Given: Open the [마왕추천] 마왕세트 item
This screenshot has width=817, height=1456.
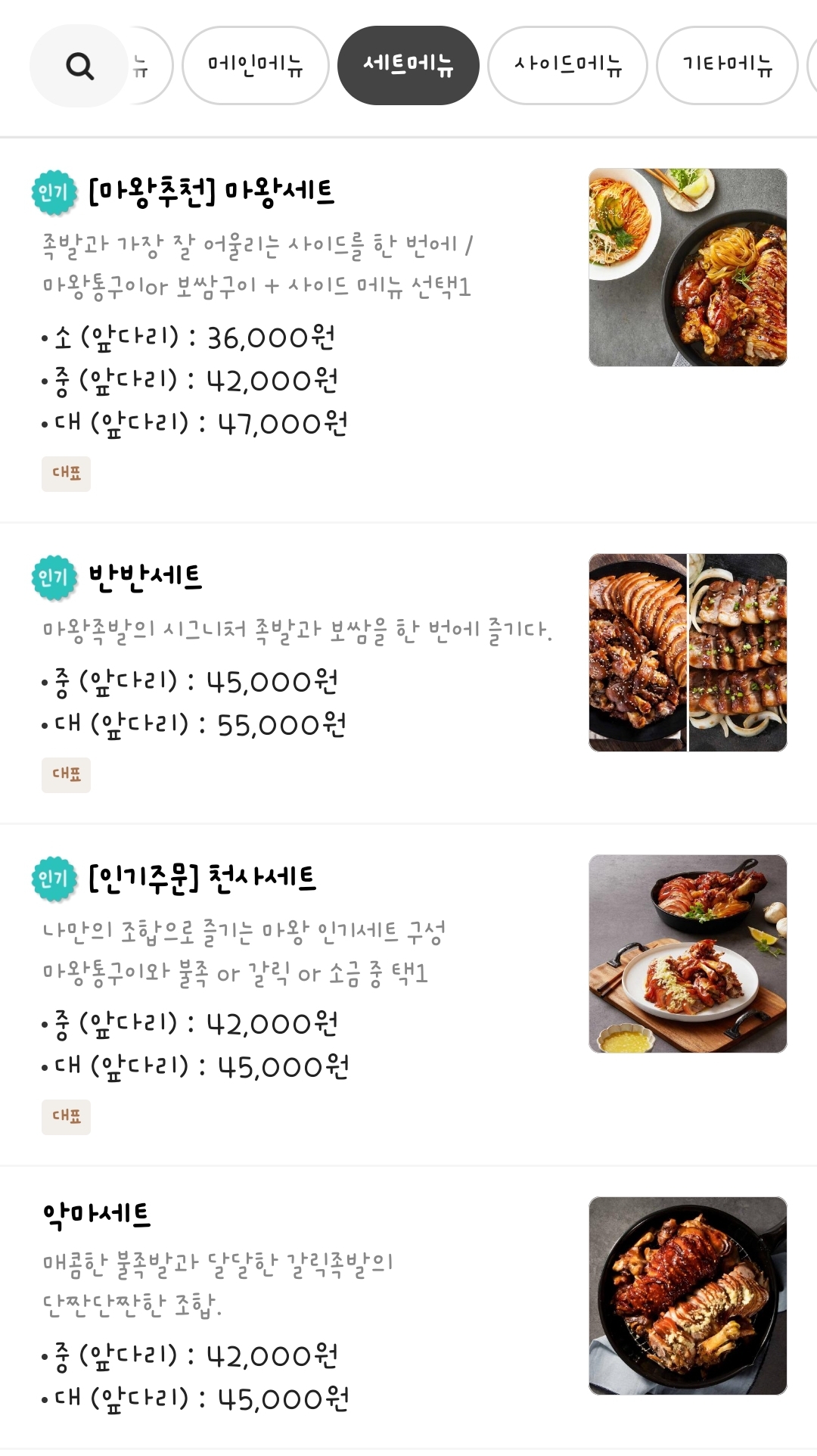Looking at the screenshot, I should tap(213, 192).
